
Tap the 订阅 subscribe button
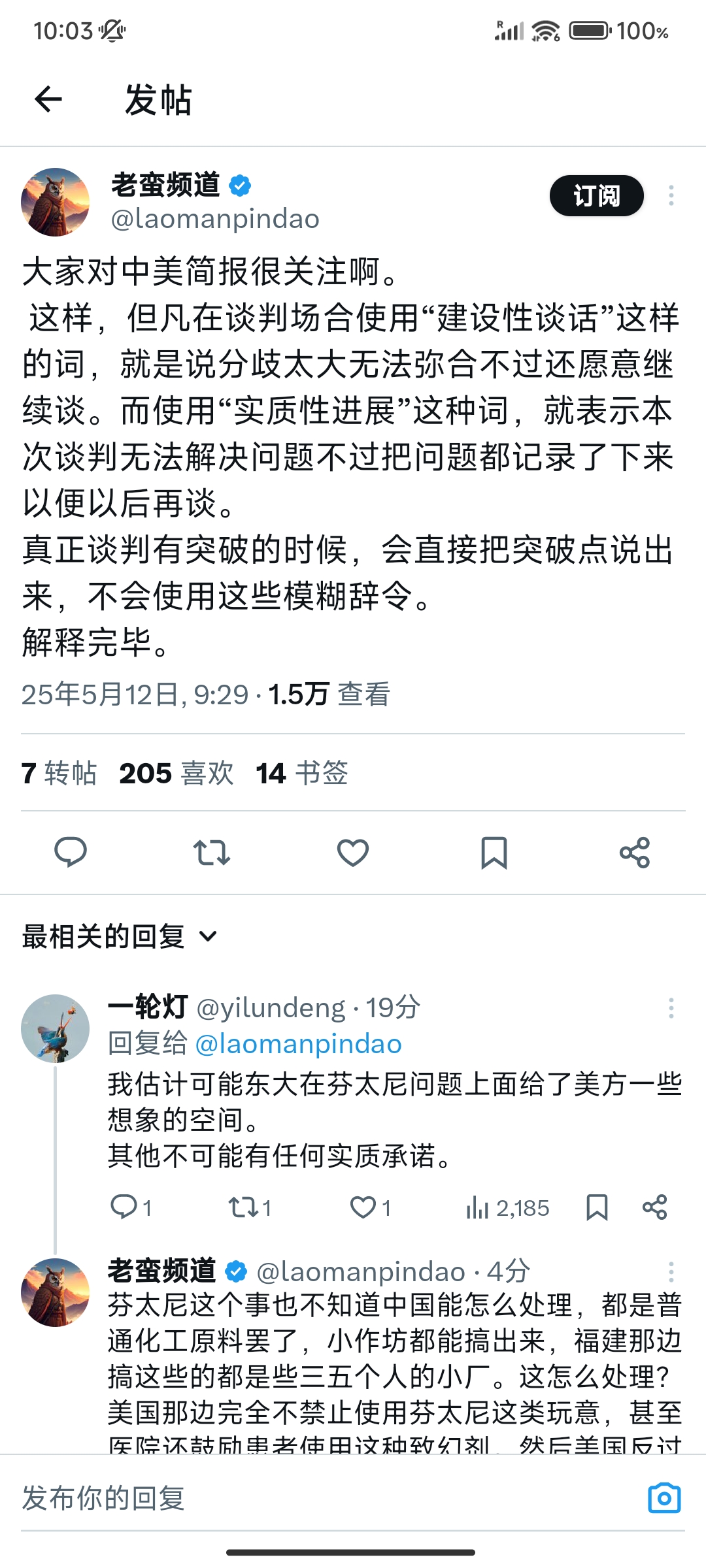596,196
